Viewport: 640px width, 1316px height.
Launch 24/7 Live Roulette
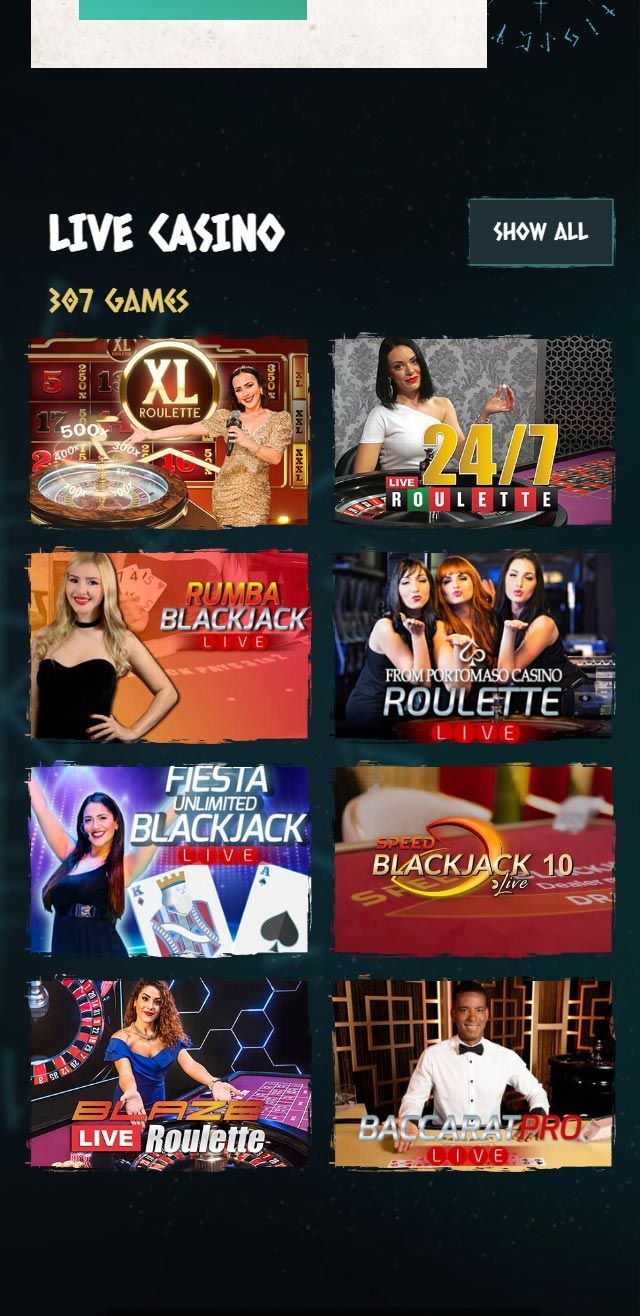click(x=472, y=431)
